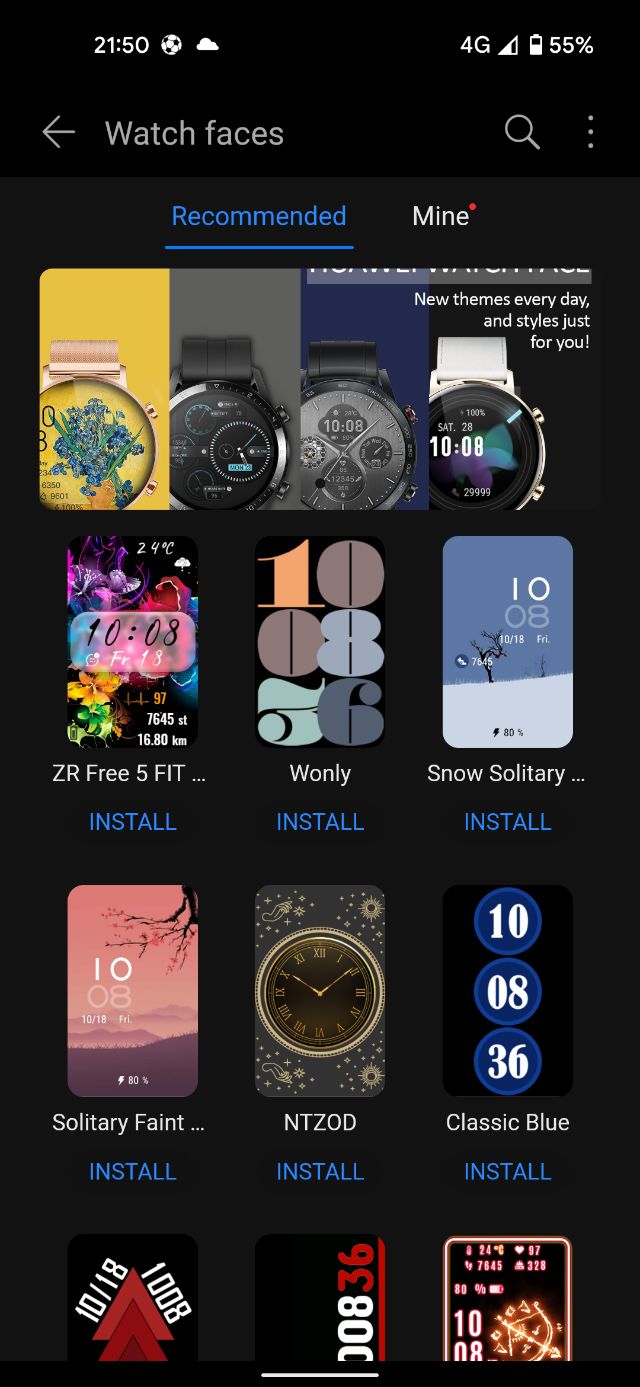Switch to the Mine tab

tap(441, 216)
